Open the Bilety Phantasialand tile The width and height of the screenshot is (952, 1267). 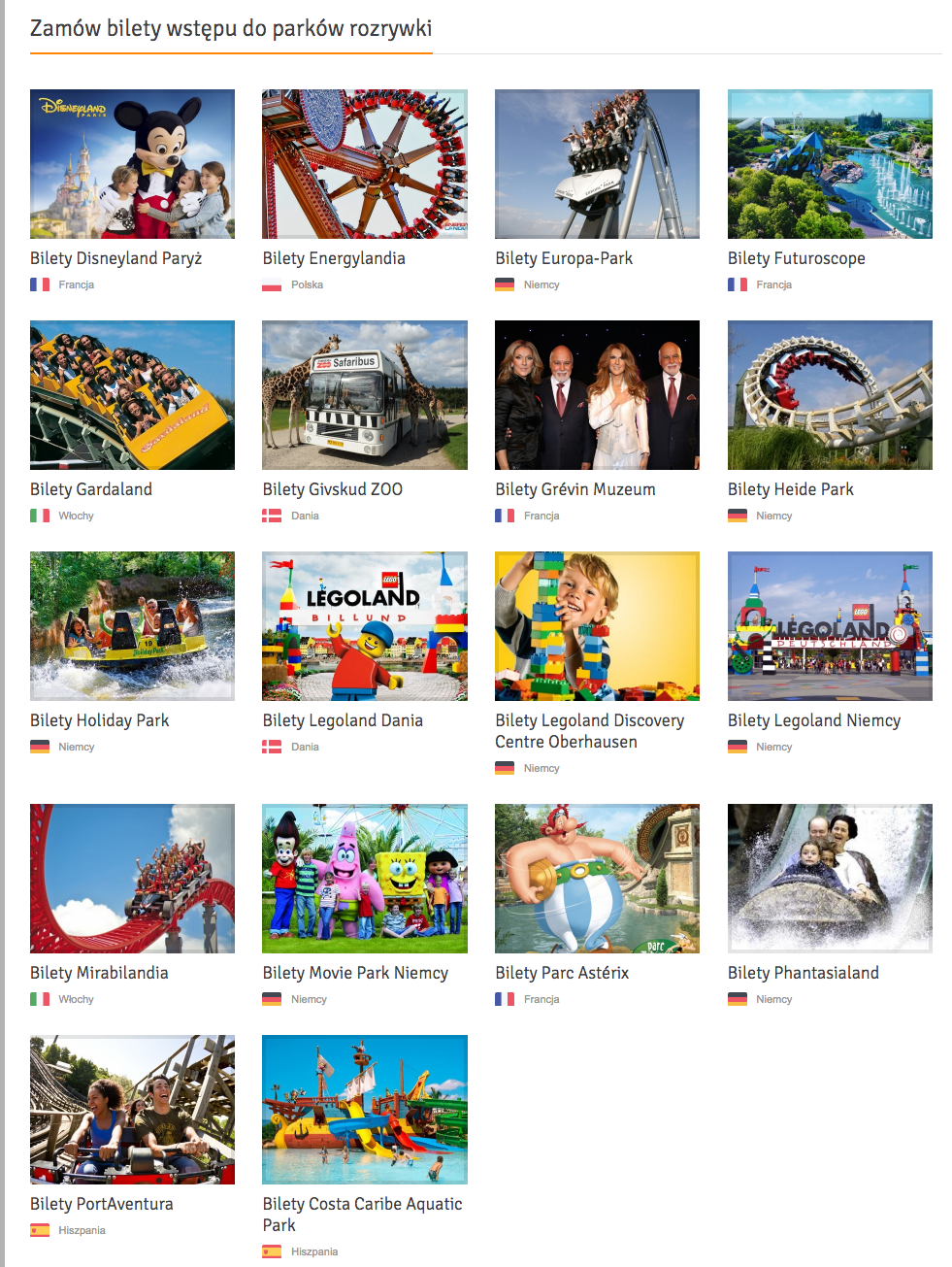point(830,879)
